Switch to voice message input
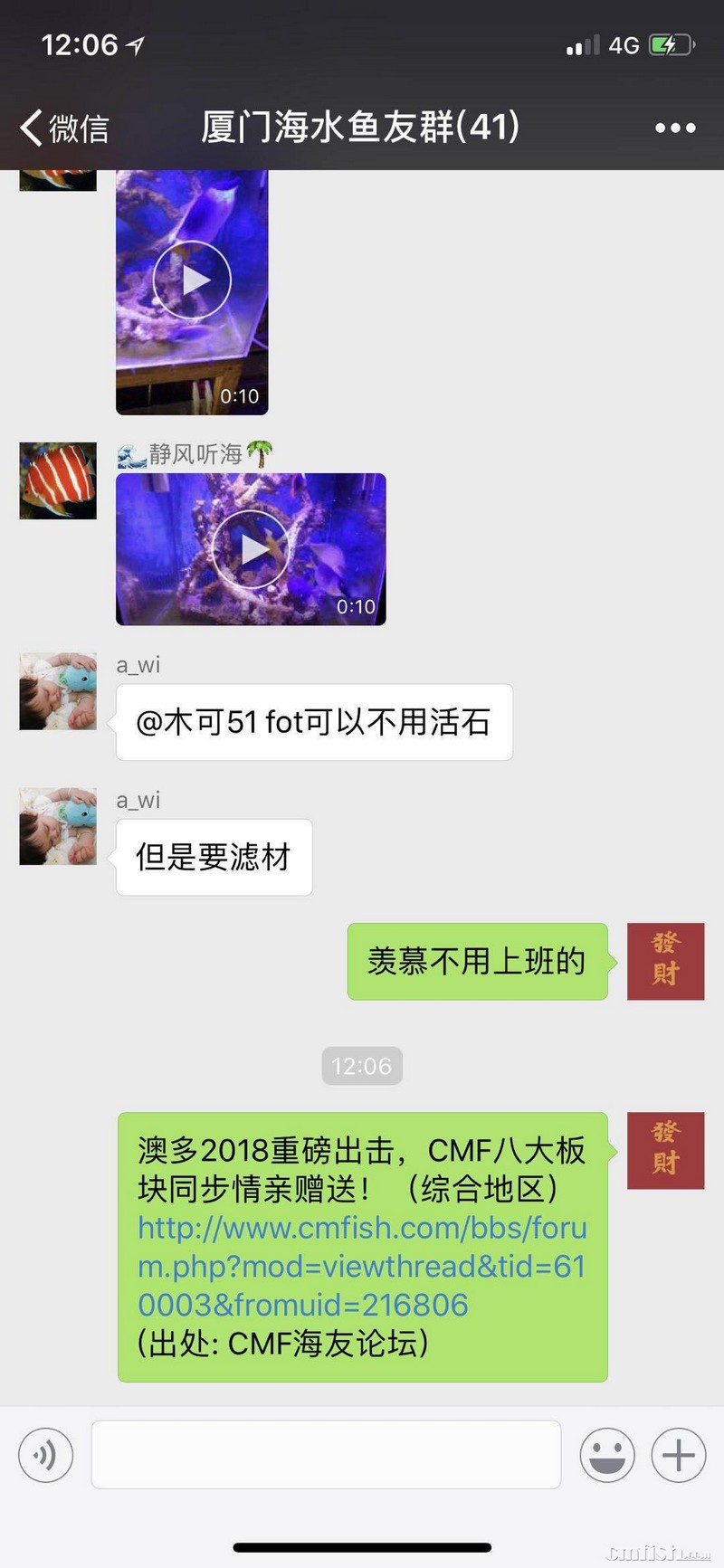The image size is (724, 1568). point(45,1455)
